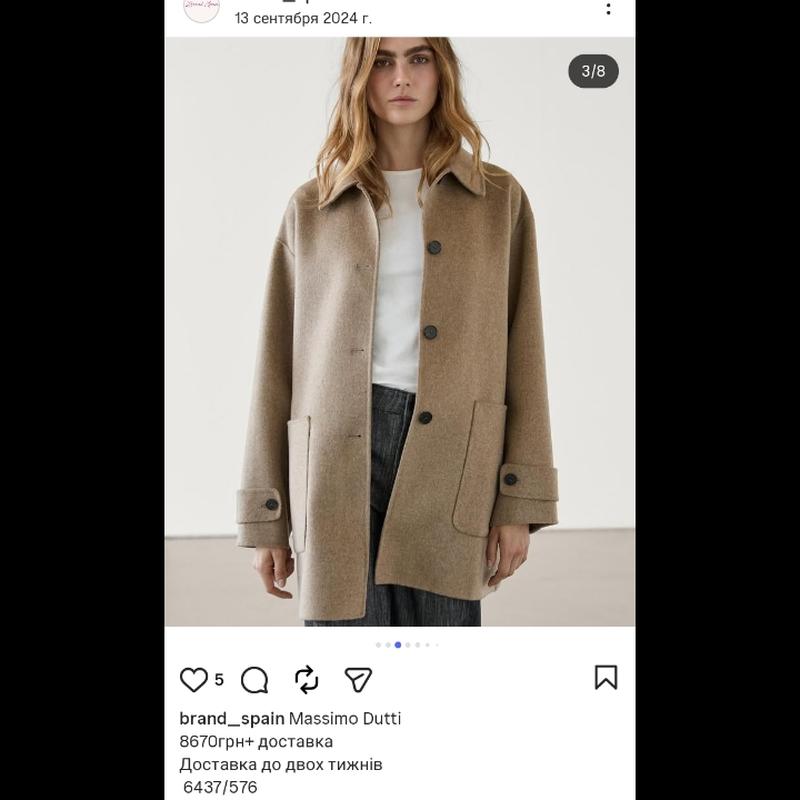
Task: Open comments on this post
Action: 255,680
